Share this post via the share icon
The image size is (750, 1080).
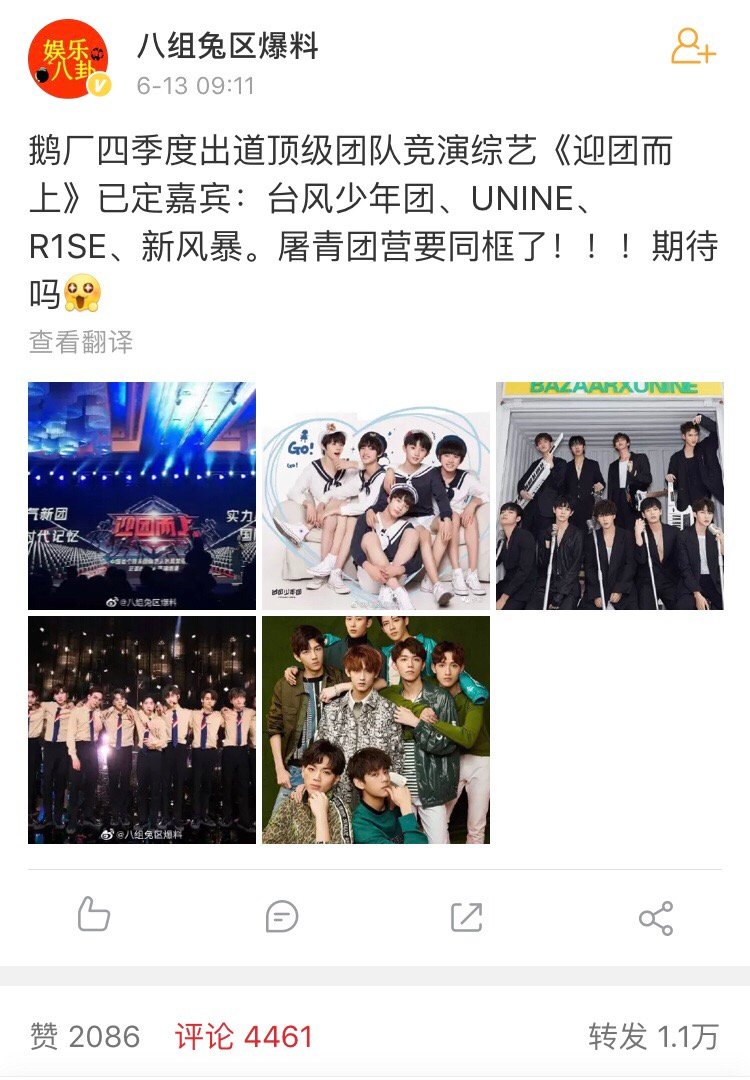[x=655, y=918]
